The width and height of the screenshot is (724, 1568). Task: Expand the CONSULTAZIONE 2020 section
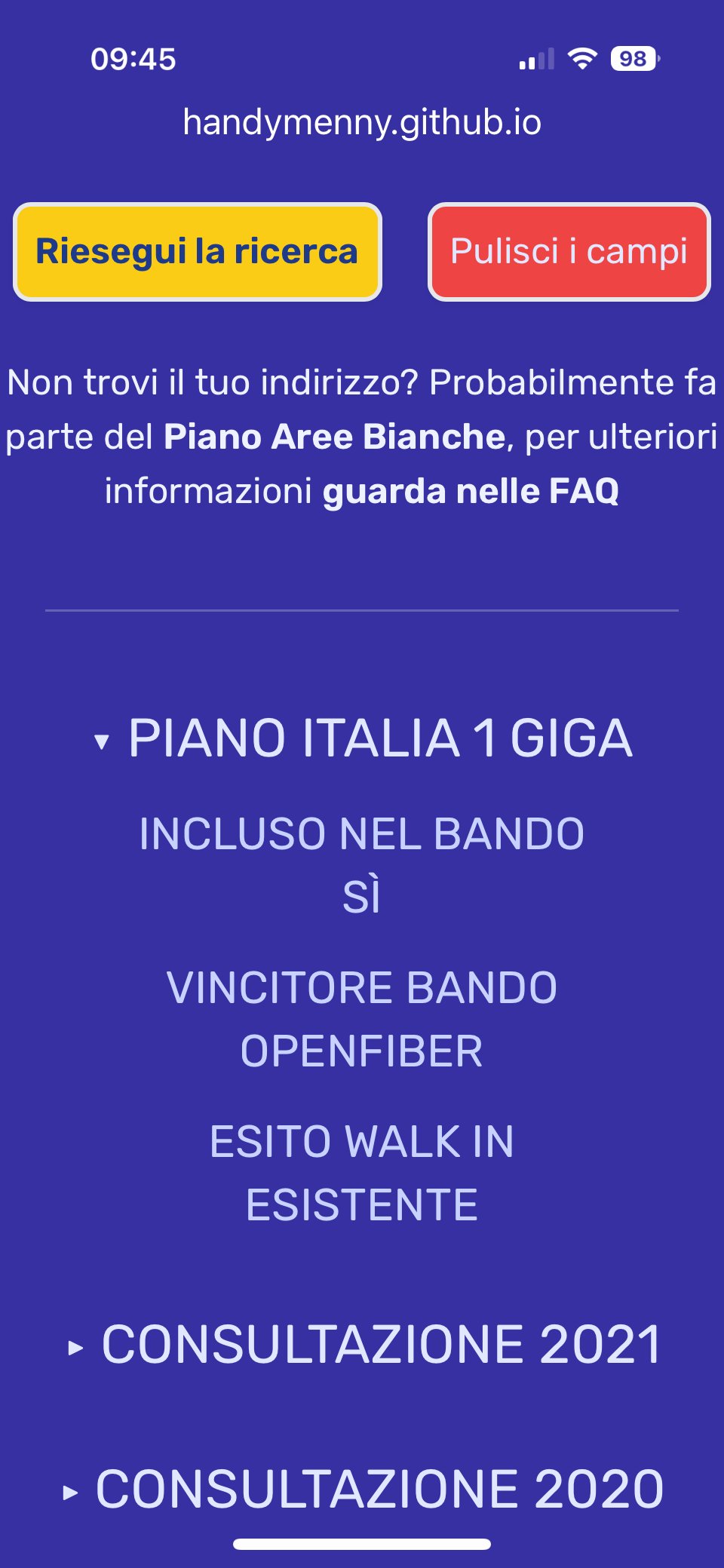coord(362,1490)
